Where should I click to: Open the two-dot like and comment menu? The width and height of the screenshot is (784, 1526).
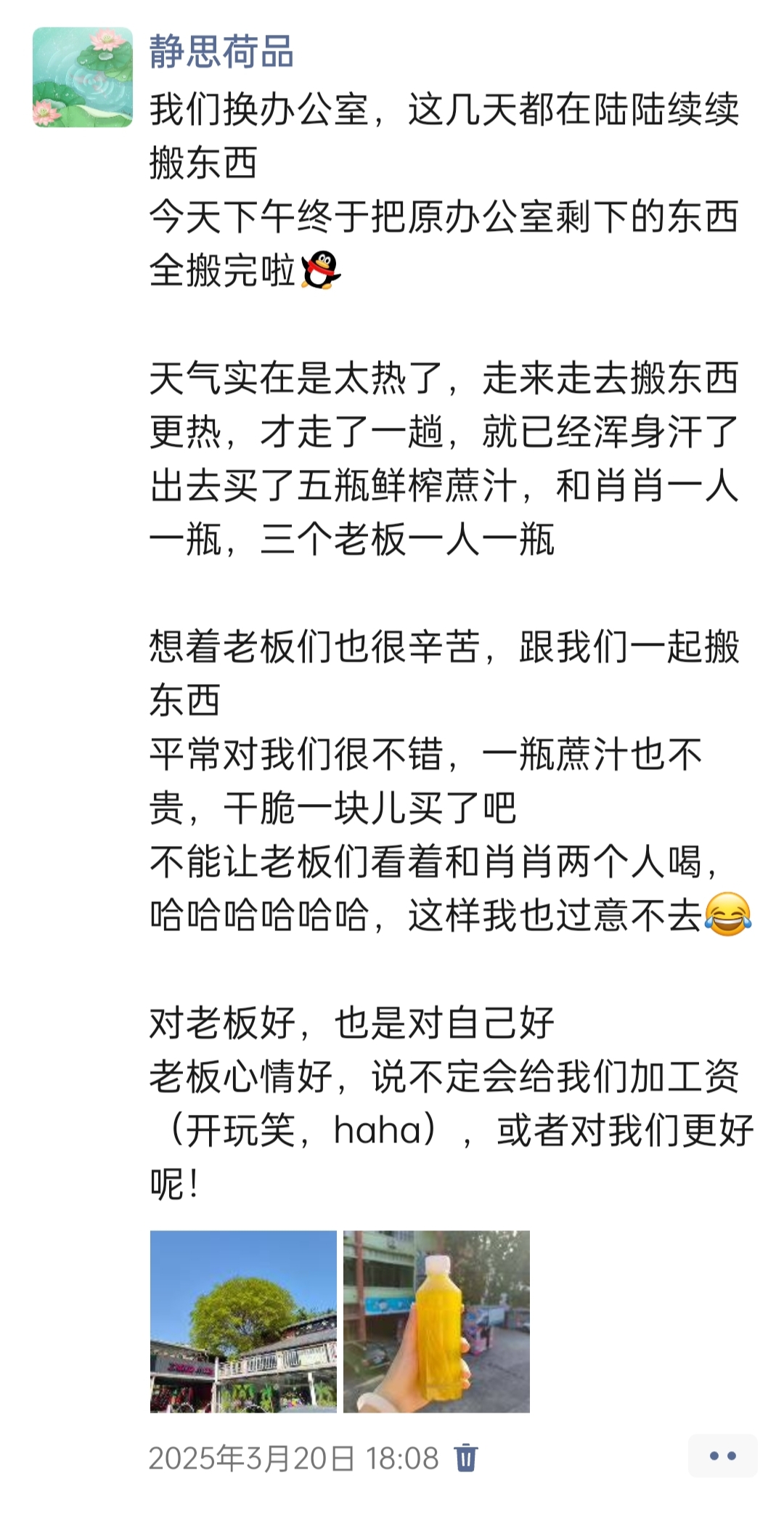(722, 1456)
